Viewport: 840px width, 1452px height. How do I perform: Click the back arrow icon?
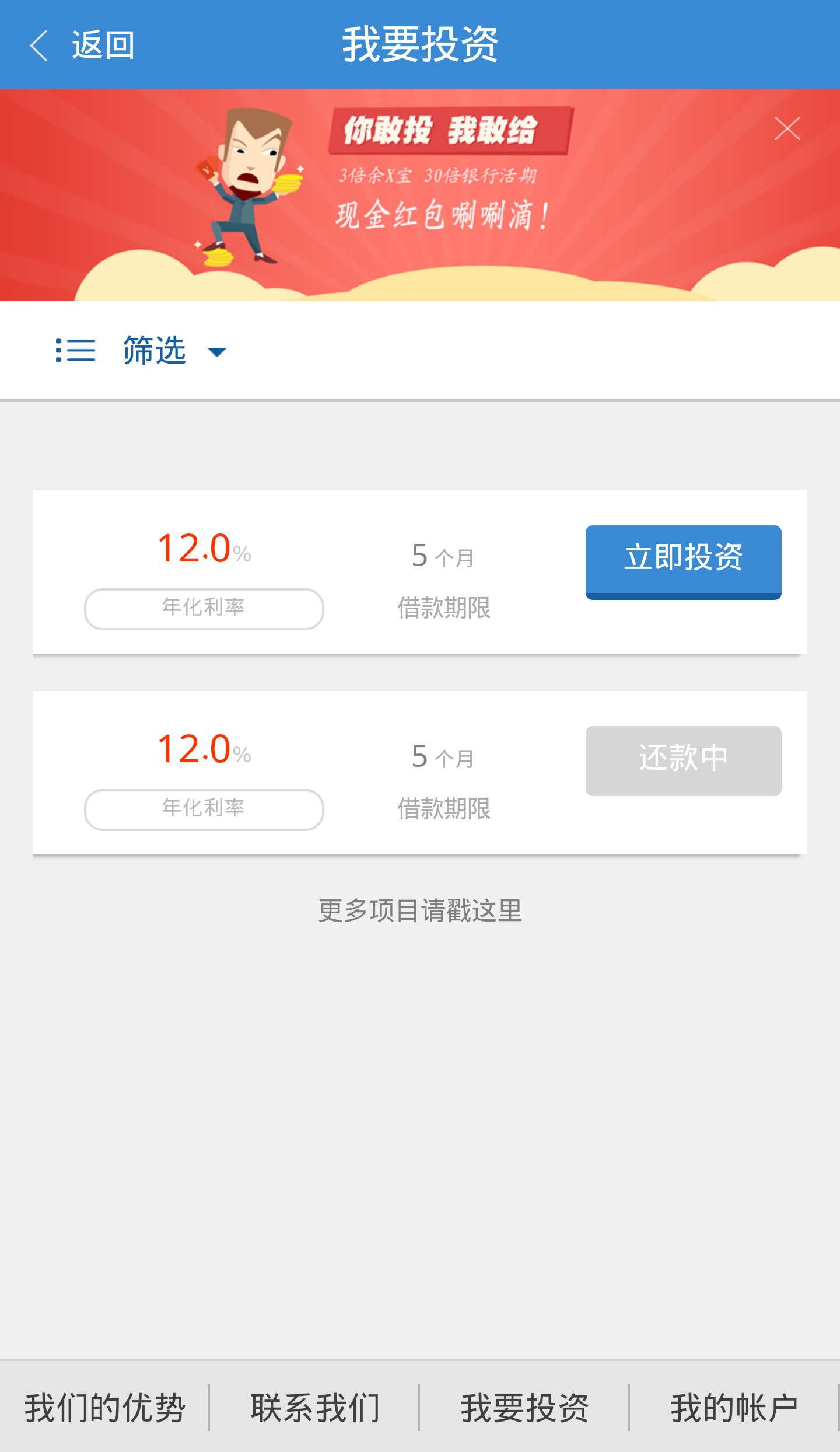point(39,46)
